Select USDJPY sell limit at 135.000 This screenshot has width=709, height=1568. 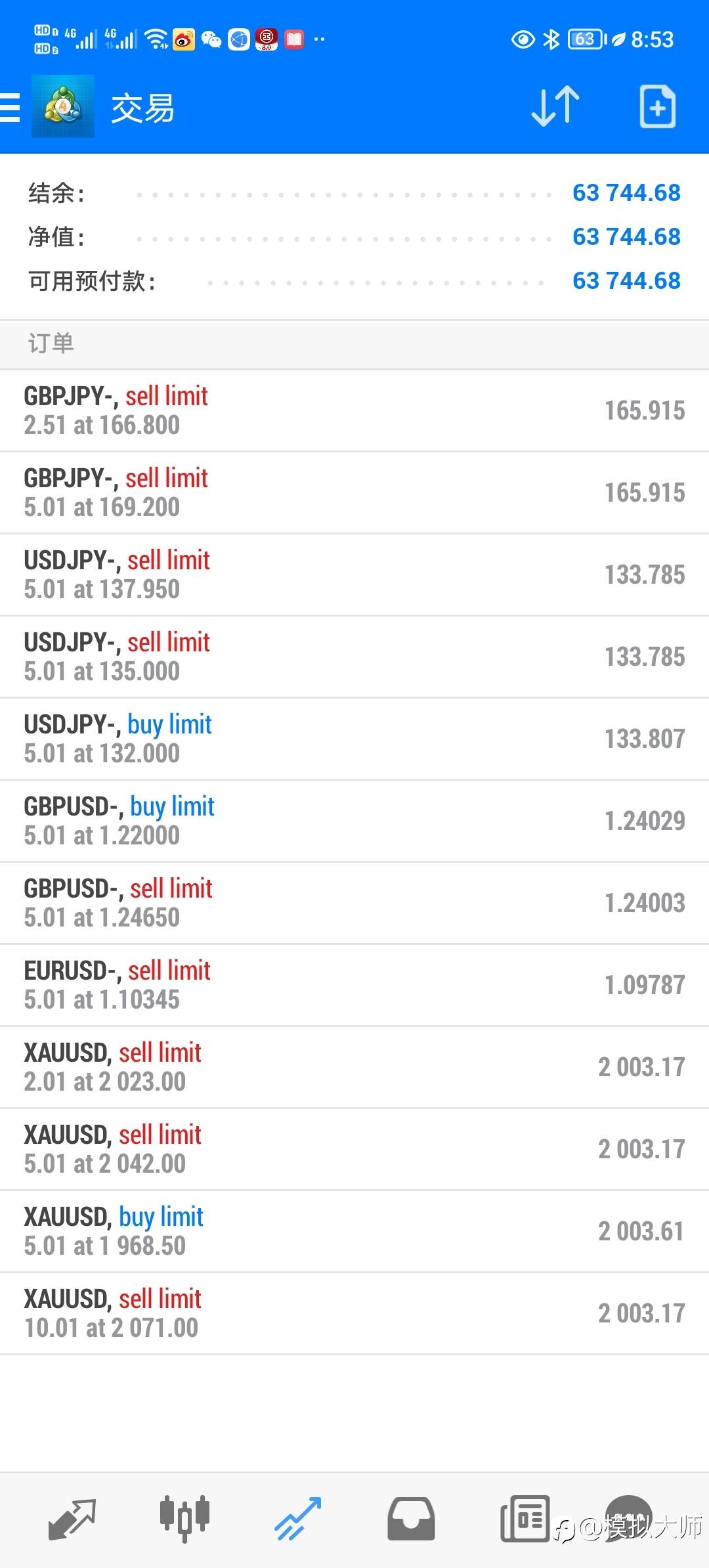[354, 657]
